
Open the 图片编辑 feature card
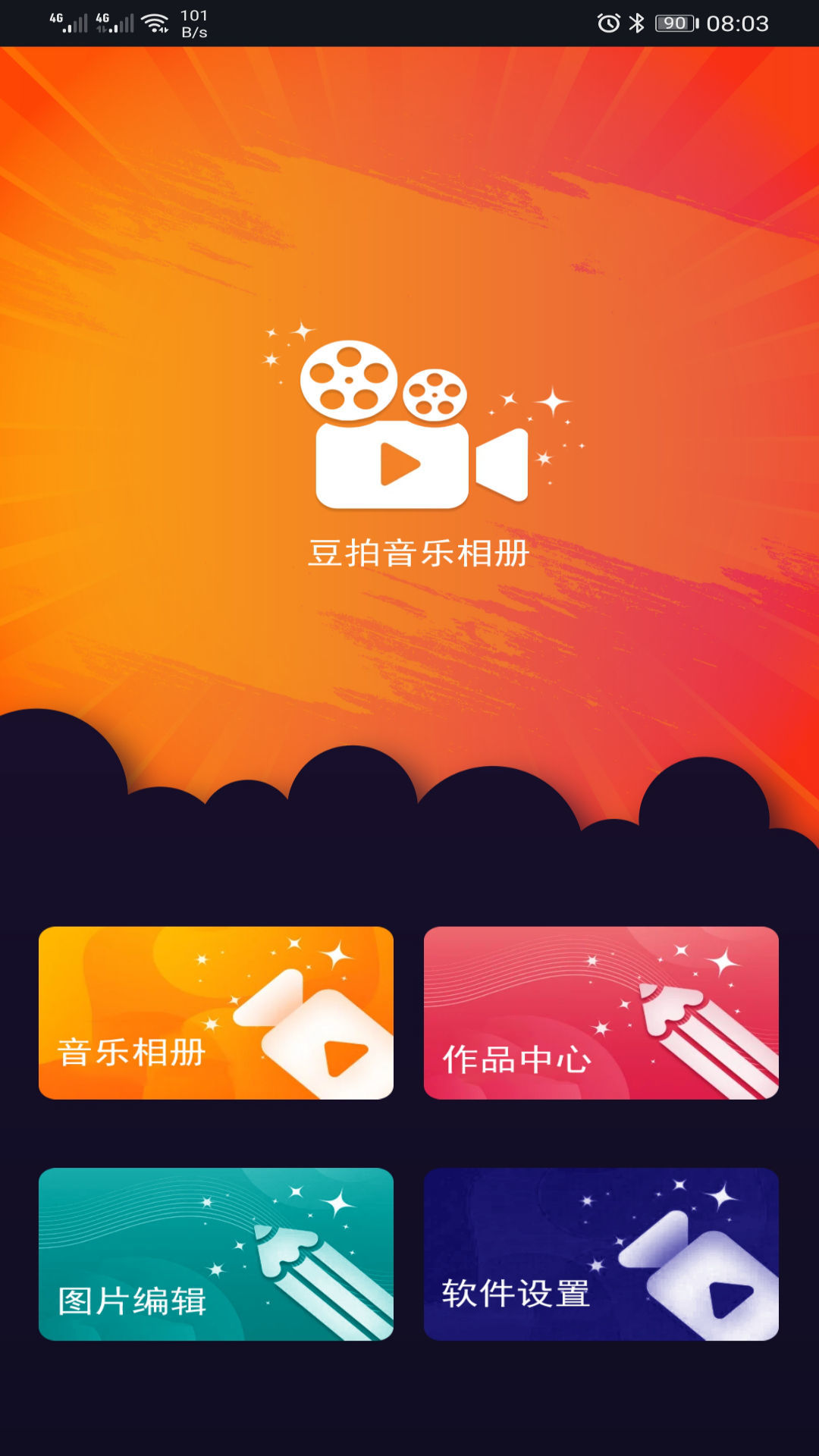pyautogui.click(x=216, y=1255)
